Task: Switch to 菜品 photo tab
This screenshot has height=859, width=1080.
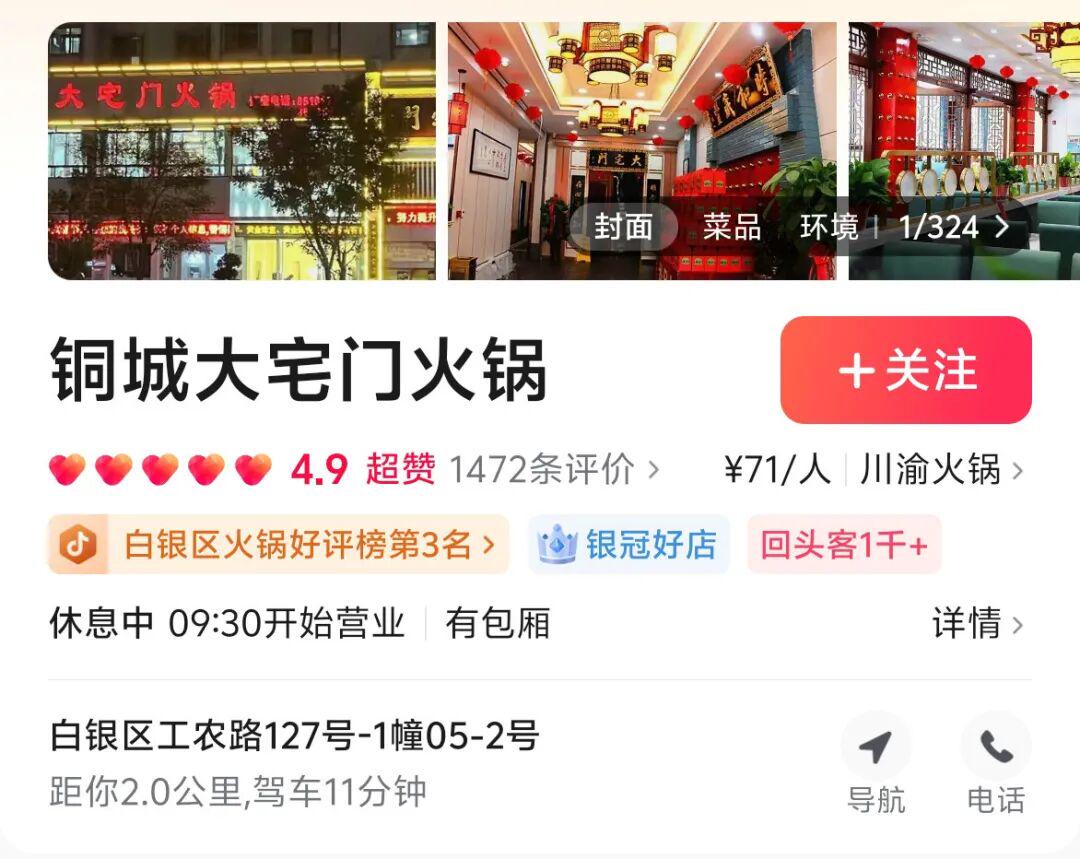Action: click(731, 227)
